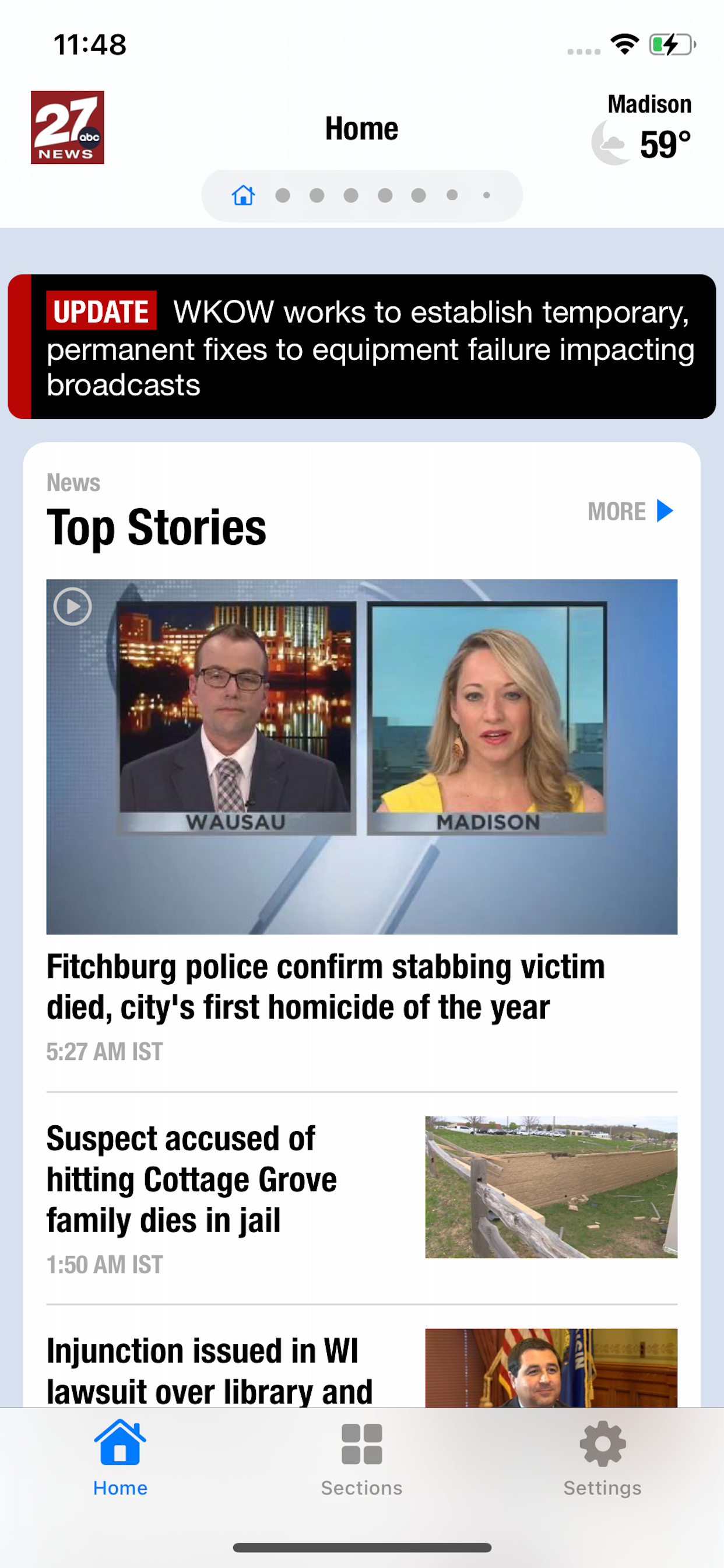
Task: Tap the Wi-Fi indicator in status bar
Action: (x=624, y=44)
